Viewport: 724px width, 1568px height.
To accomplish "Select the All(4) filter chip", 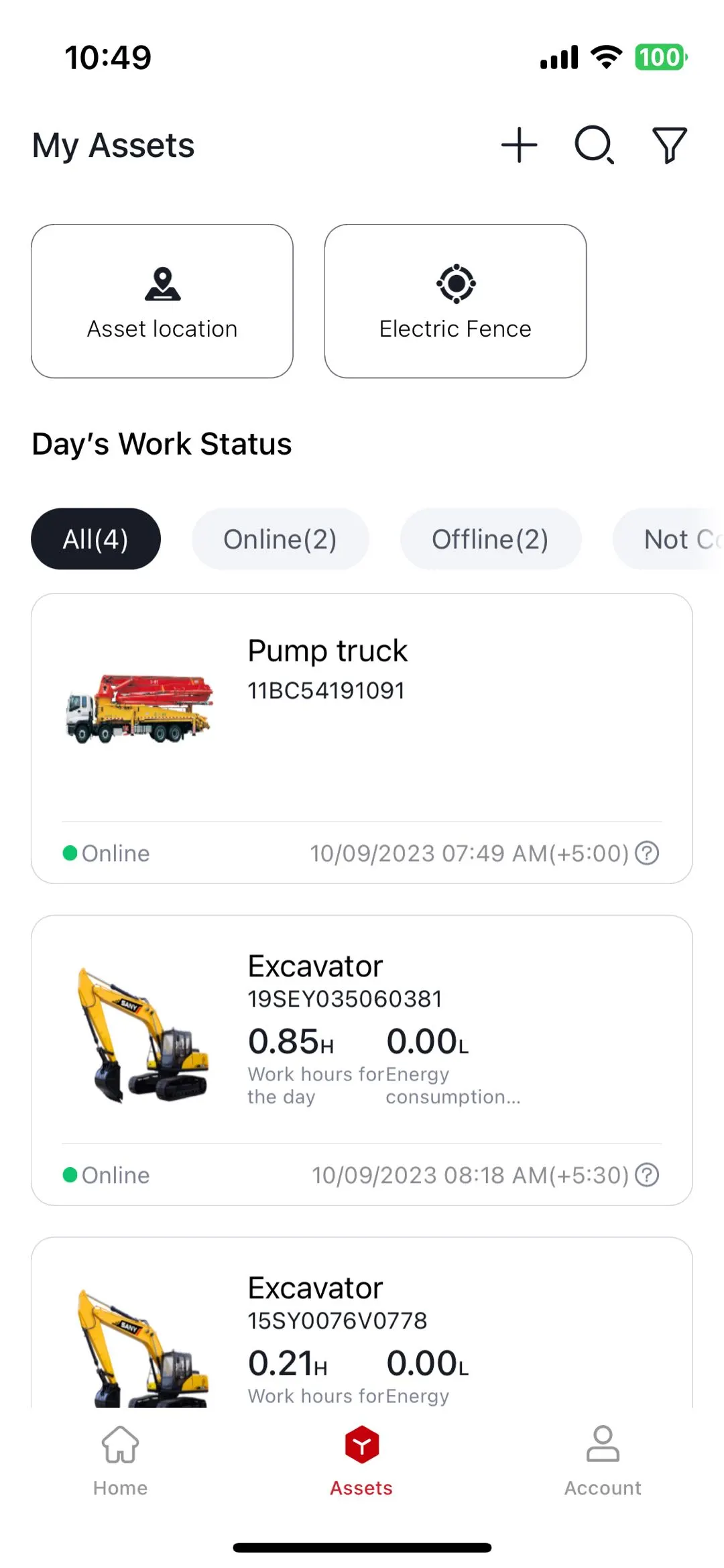I will (96, 539).
